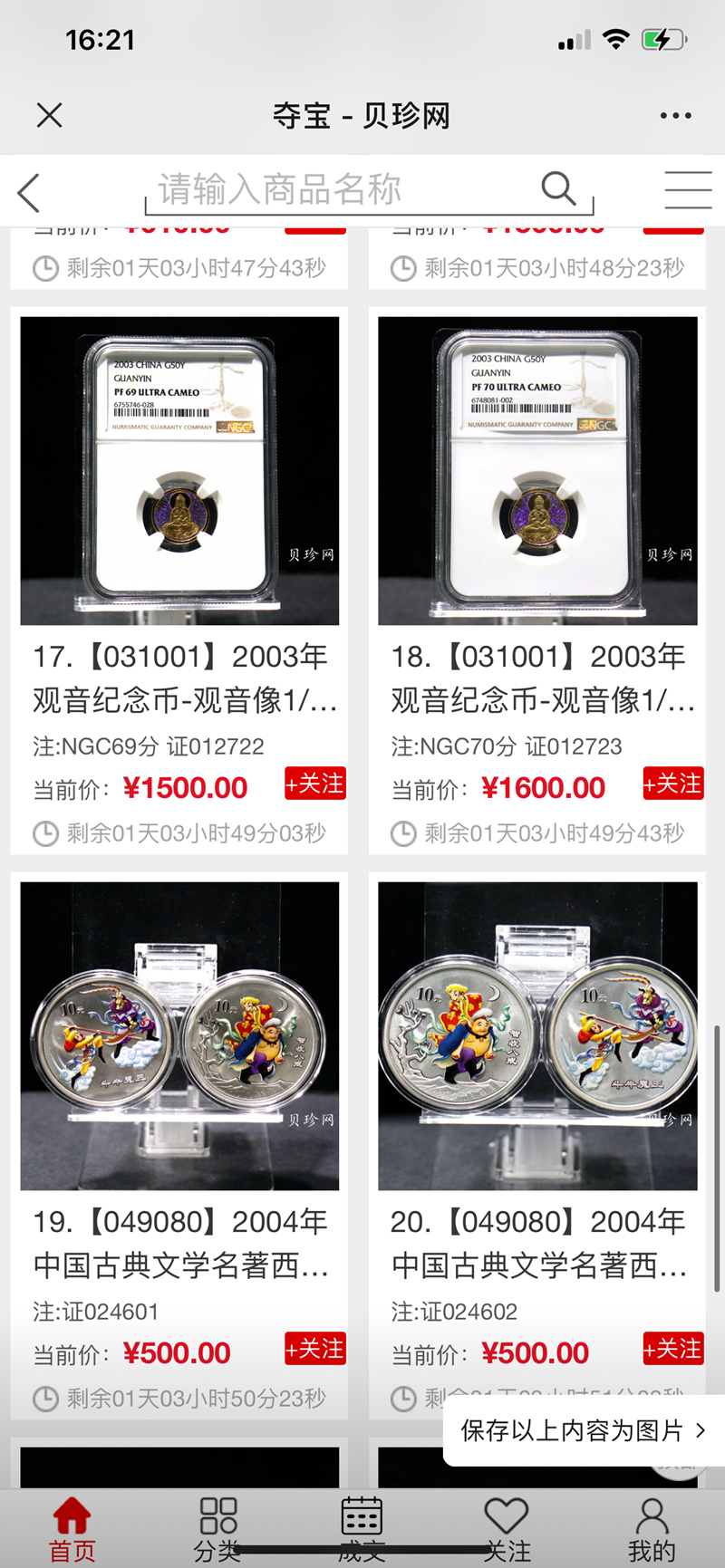The height and width of the screenshot is (1568, 725).
Task: Follow lot 18 with +关注
Action: [672, 784]
